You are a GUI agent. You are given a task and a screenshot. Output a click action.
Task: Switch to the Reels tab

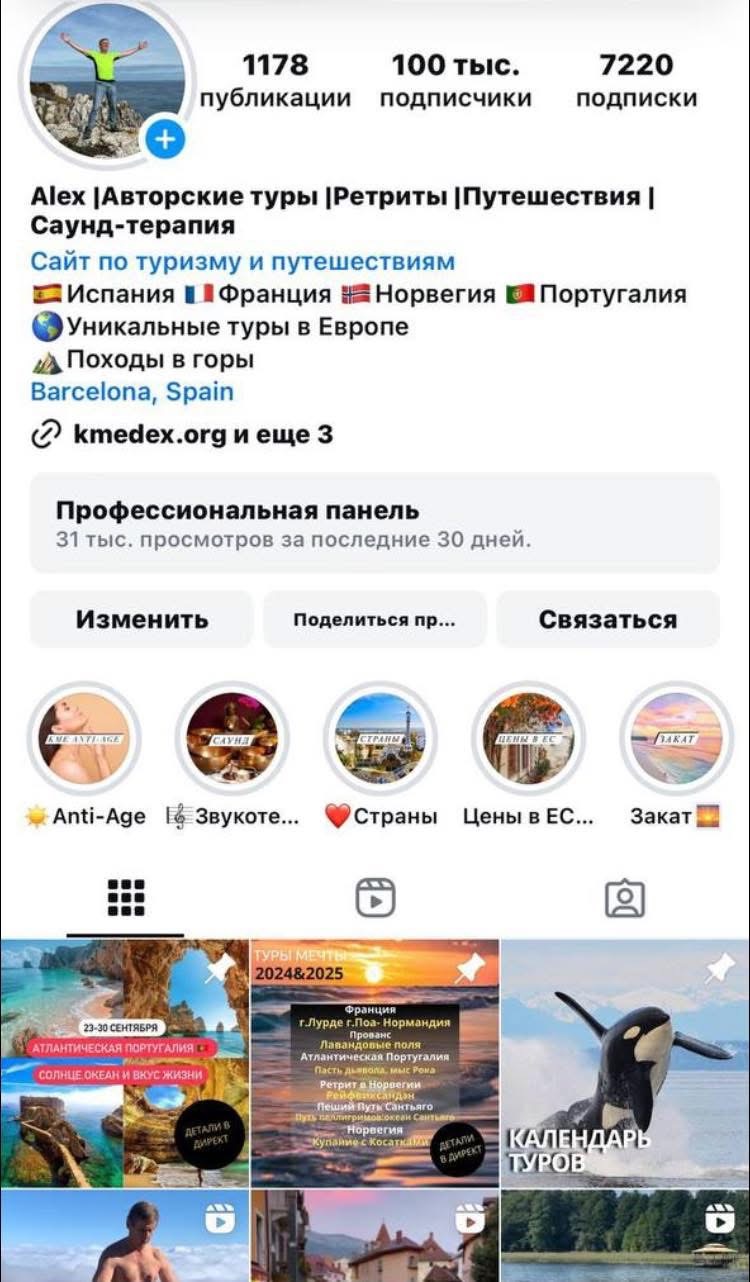coord(375,898)
